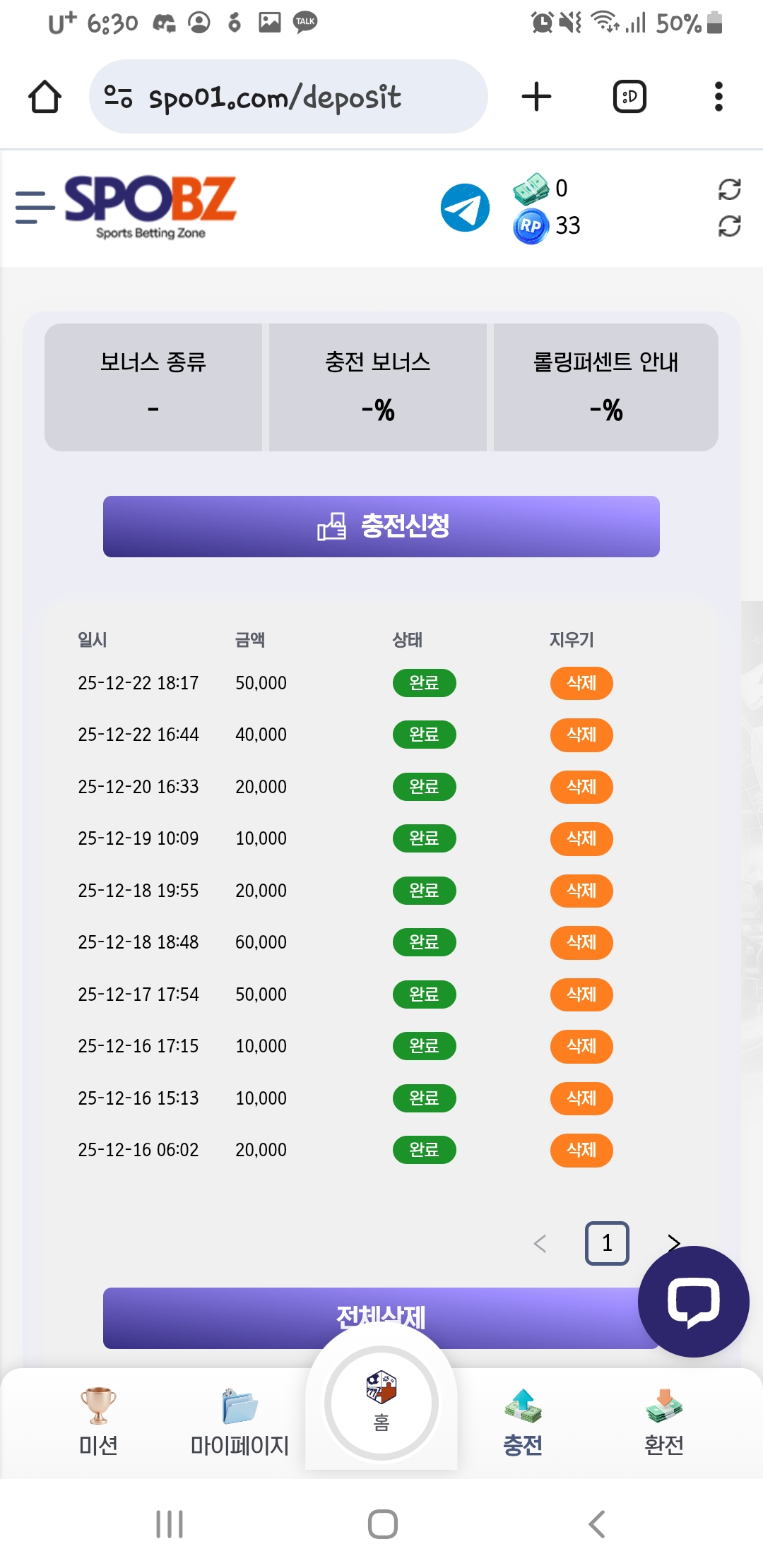Open the browser overflow menu
The image size is (763, 1568).
[718, 97]
